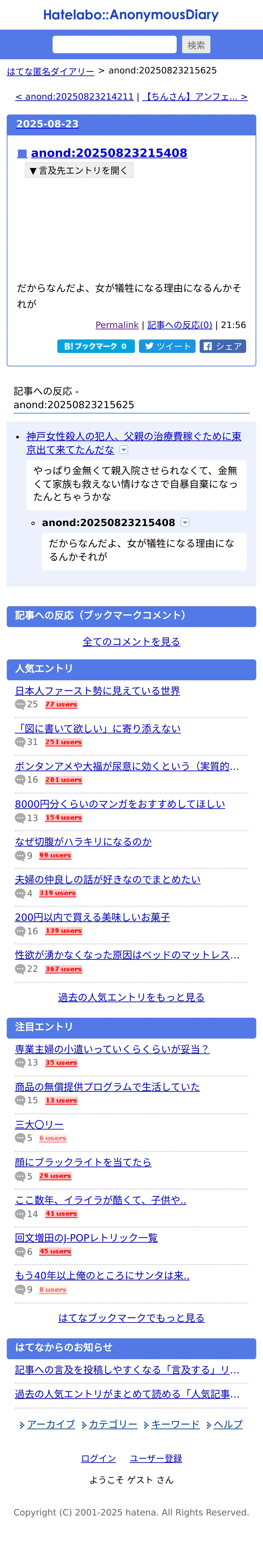Go to previous entry anond:20250823214211
The width and height of the screenshot is (263, 1568).
point(74,97)
